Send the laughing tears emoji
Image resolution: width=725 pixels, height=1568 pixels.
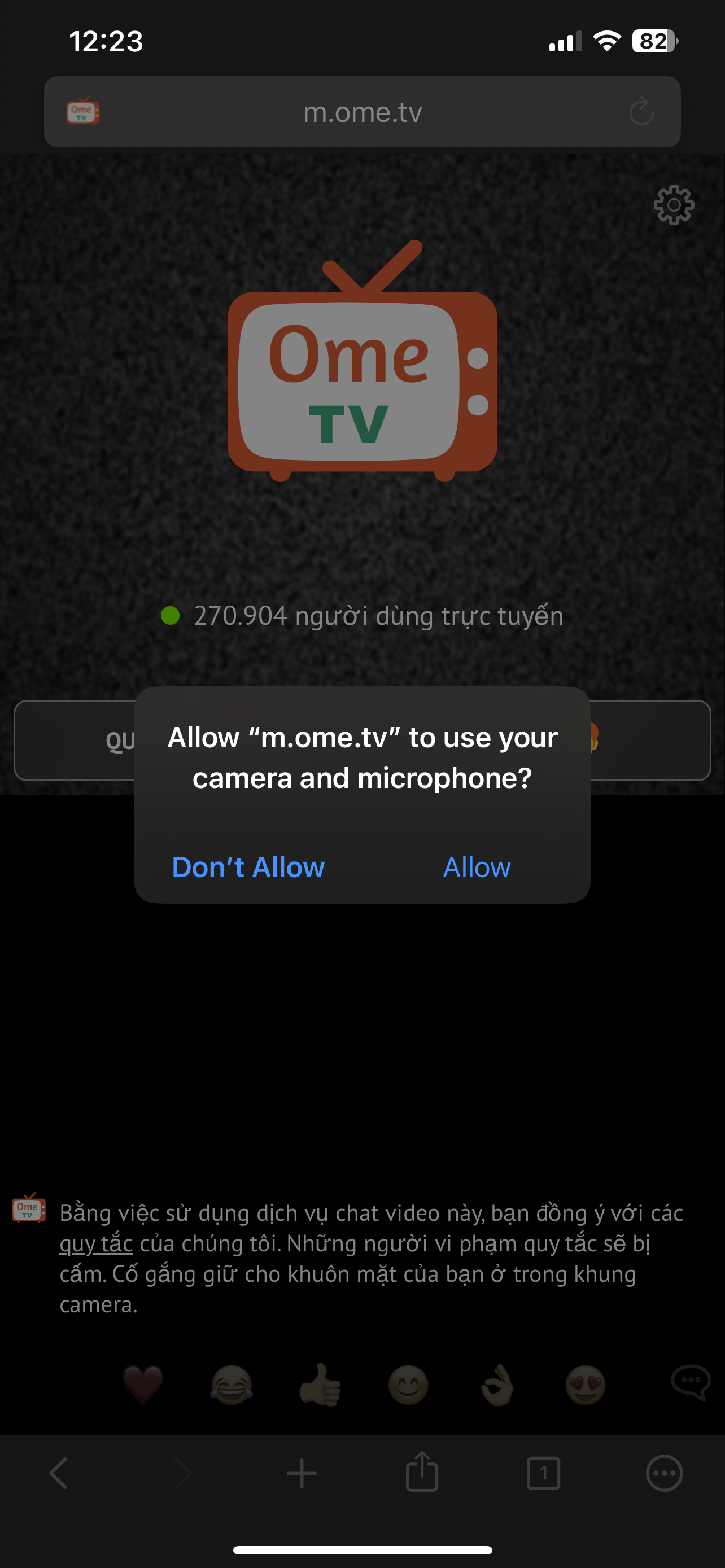pyautogui.click(x=232, y=1385)
